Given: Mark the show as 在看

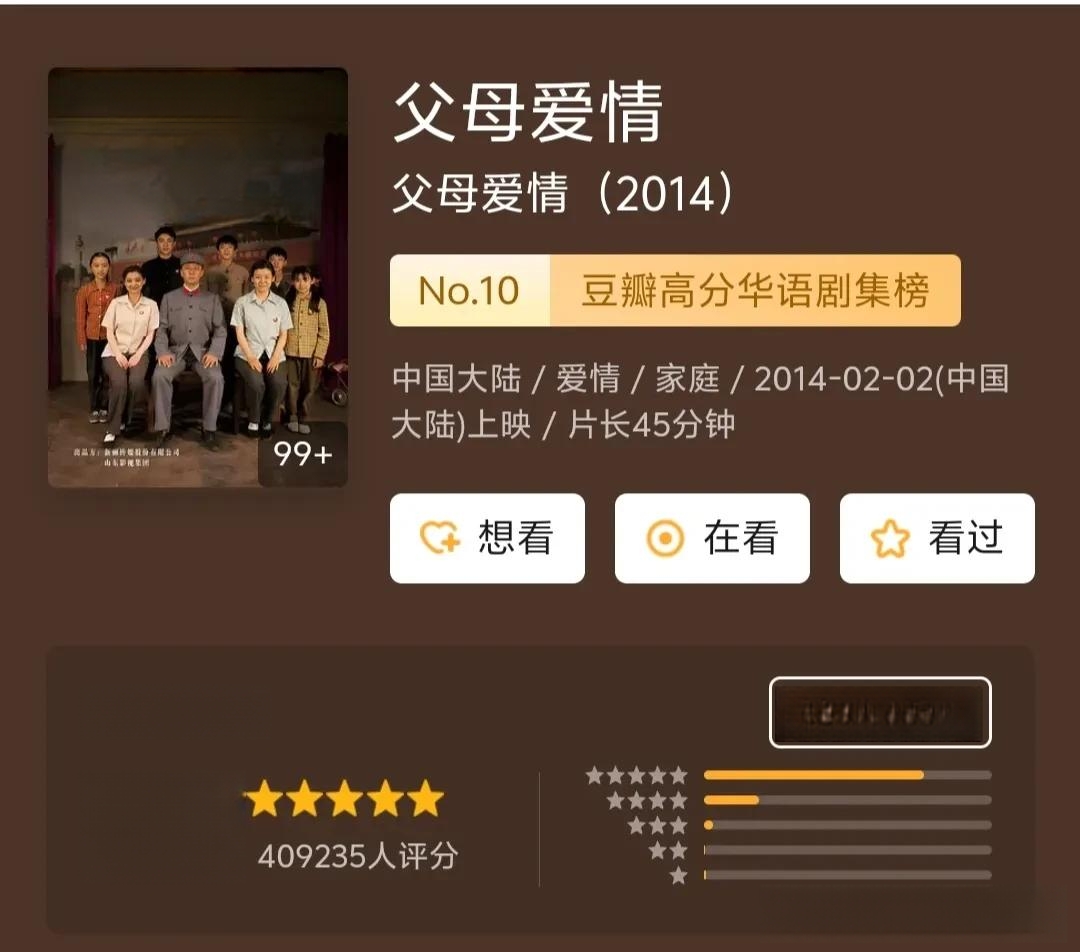Looking at the screenshot, I should click(x=712, y=538).
